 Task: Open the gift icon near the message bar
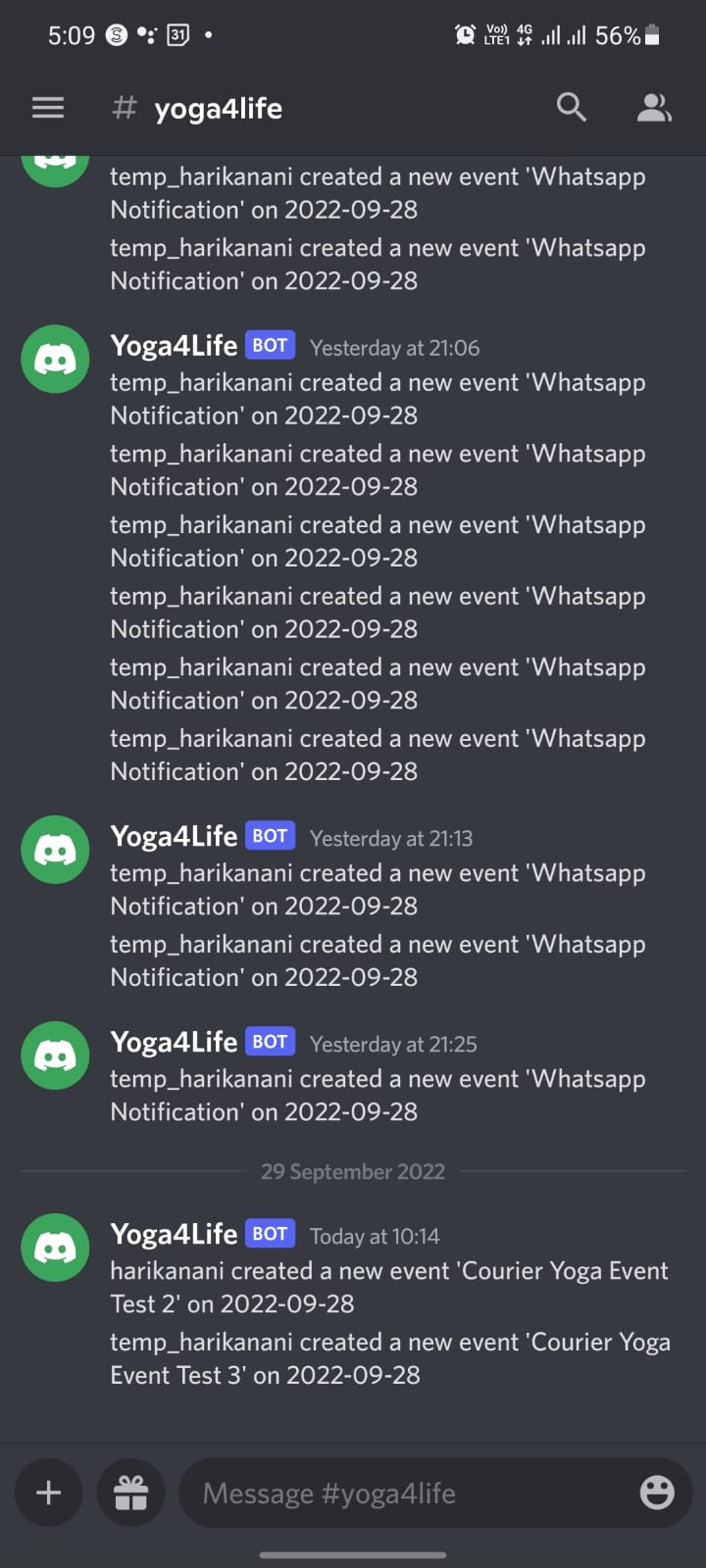(130, 1493)
